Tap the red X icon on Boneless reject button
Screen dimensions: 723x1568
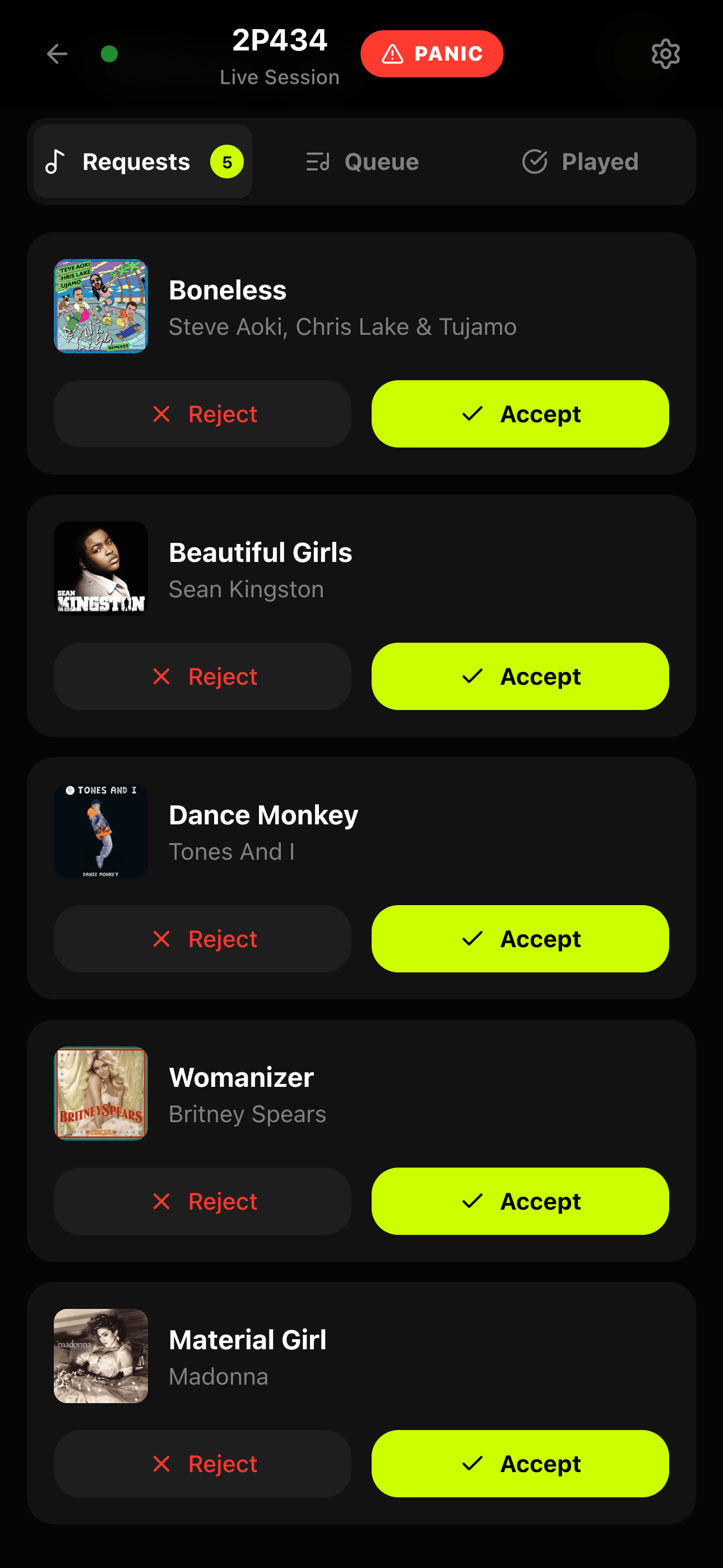(x=161, y=414)
